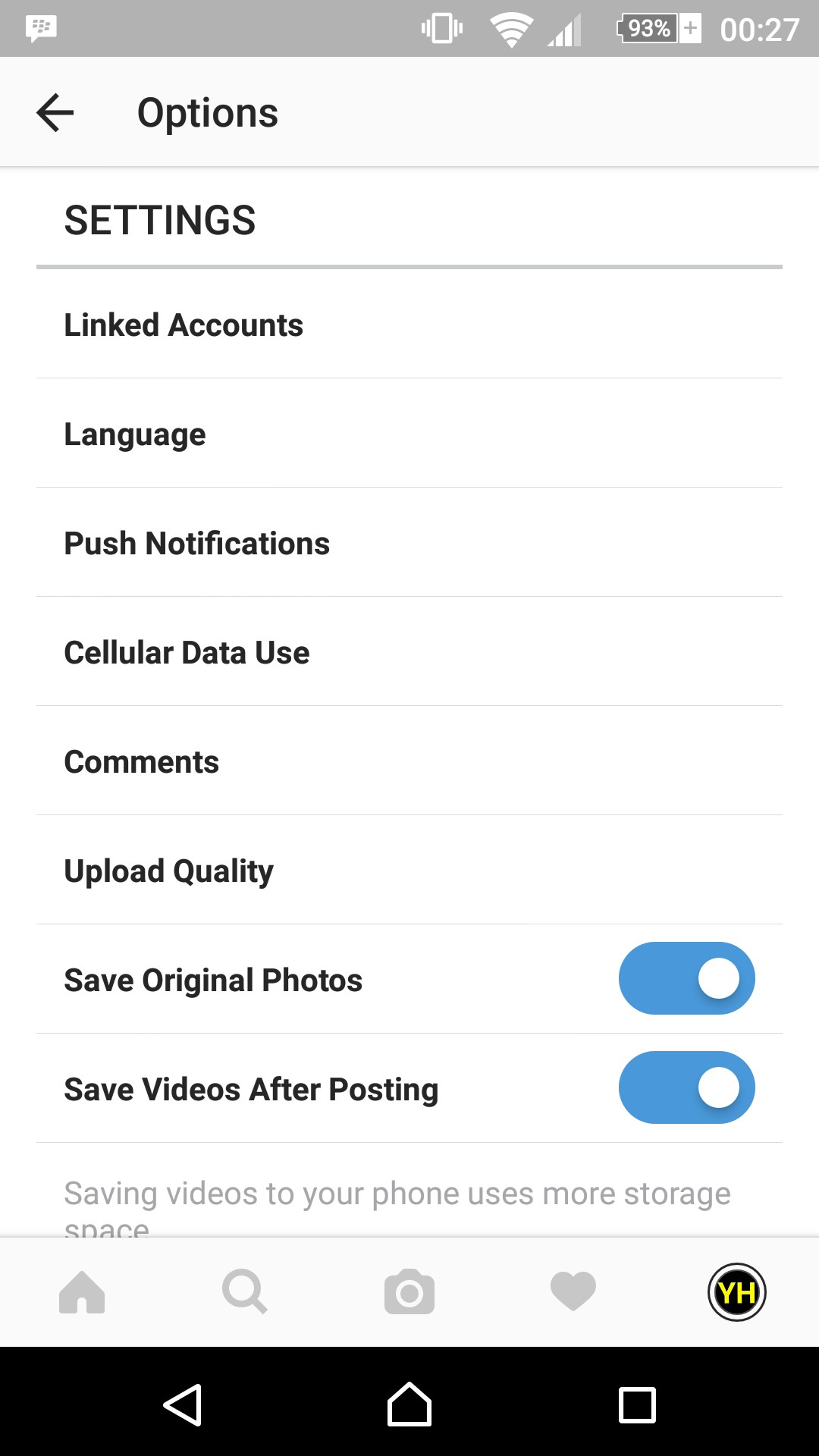
Task: Tap the system home button
Action: pyautogui.click(x=409, y=1404)
